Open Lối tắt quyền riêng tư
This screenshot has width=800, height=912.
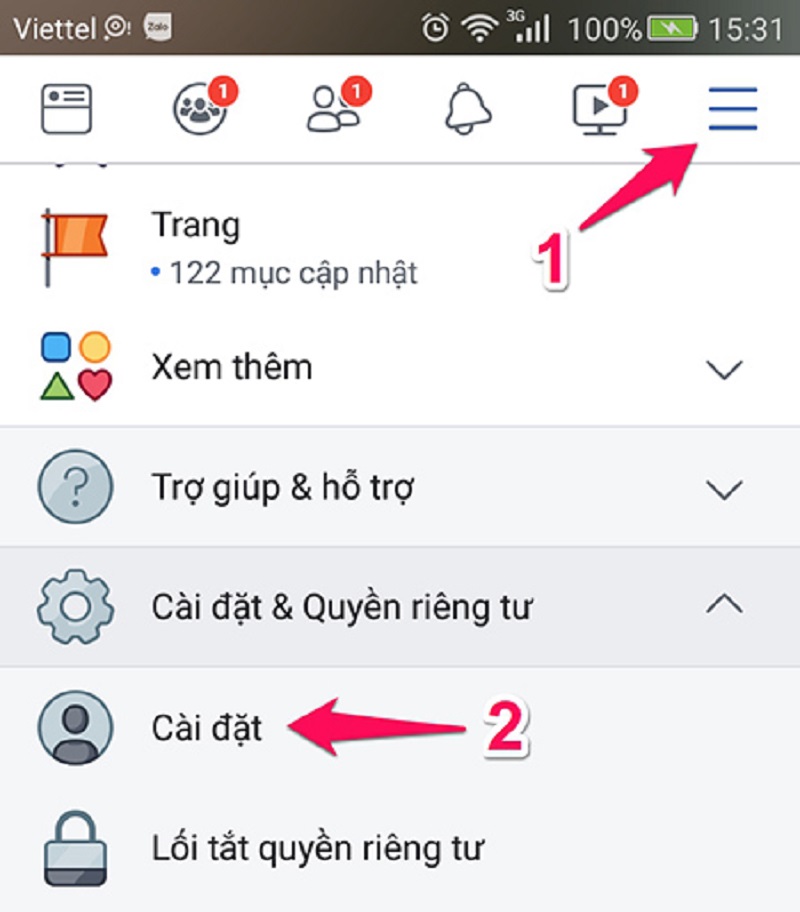(x=316, y=849)
